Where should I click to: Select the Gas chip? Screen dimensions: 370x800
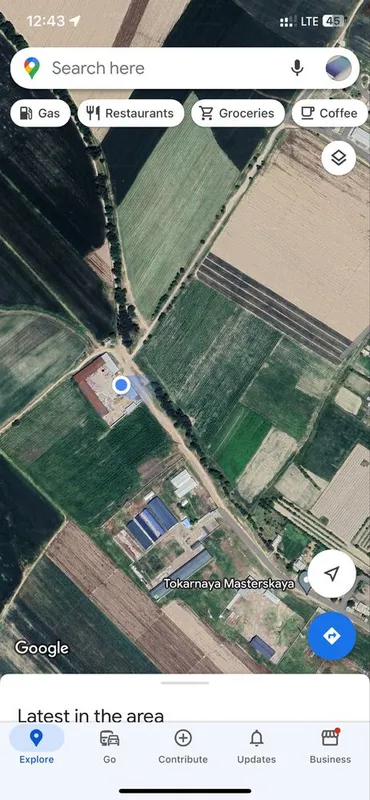[x=40, y=113]
